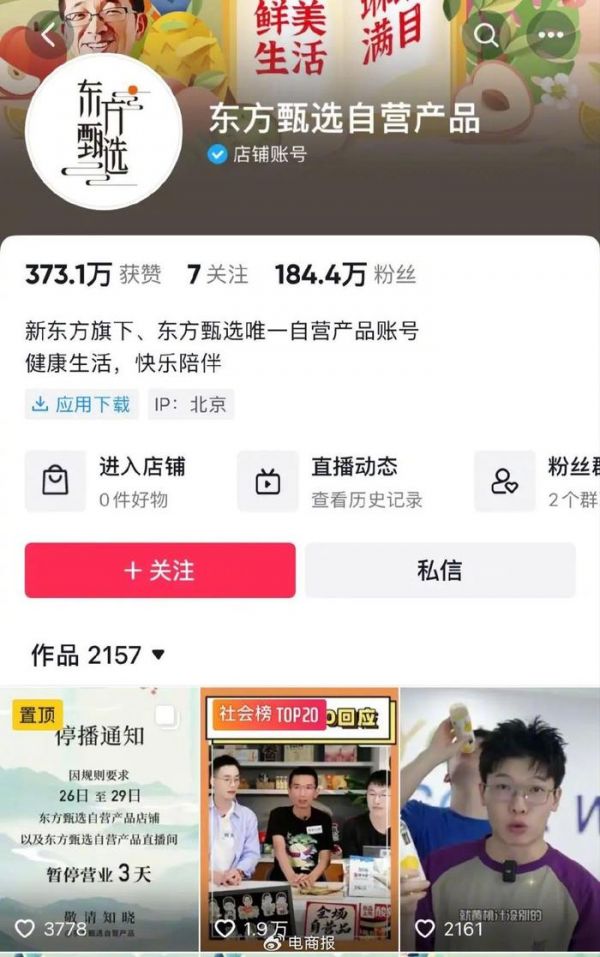Follow this account with 关注 button
The width and height of the screenshot is (600, 957).
160,570
